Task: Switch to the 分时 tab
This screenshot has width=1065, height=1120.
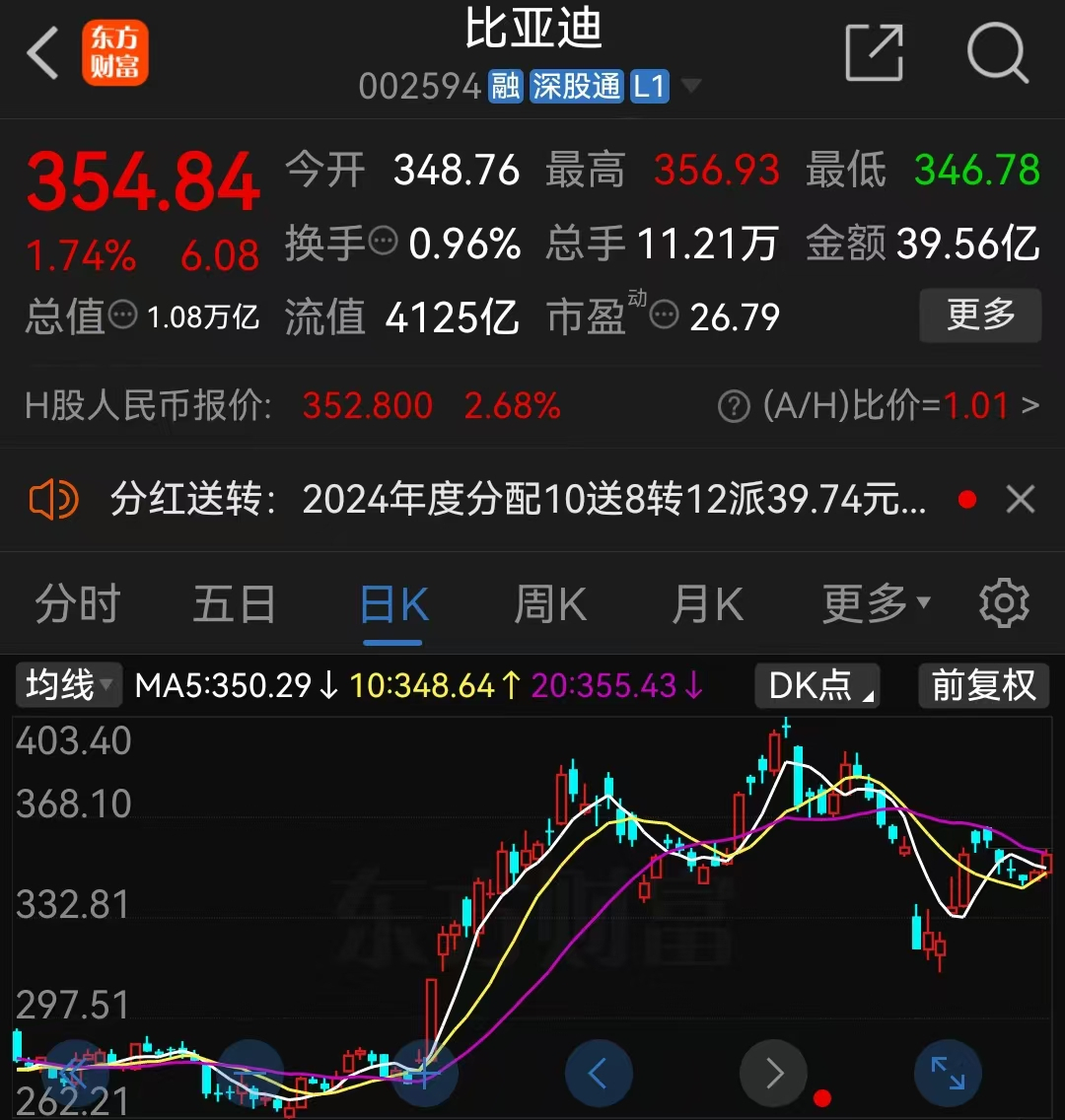Action: (x=77, y=603)
